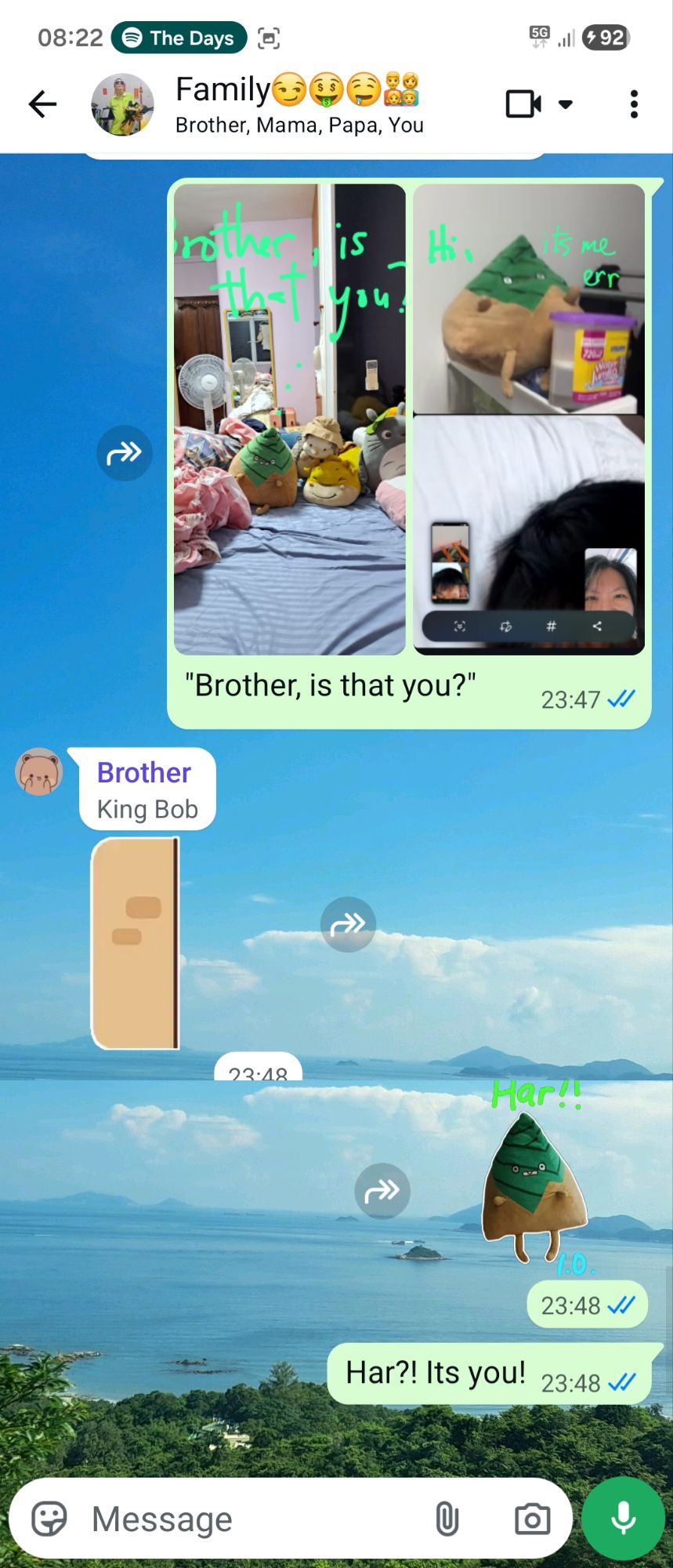Open the emoji and sticker picker
Image resolution: width=673 pixels, height=1568 pixels.
[49, 1519]
